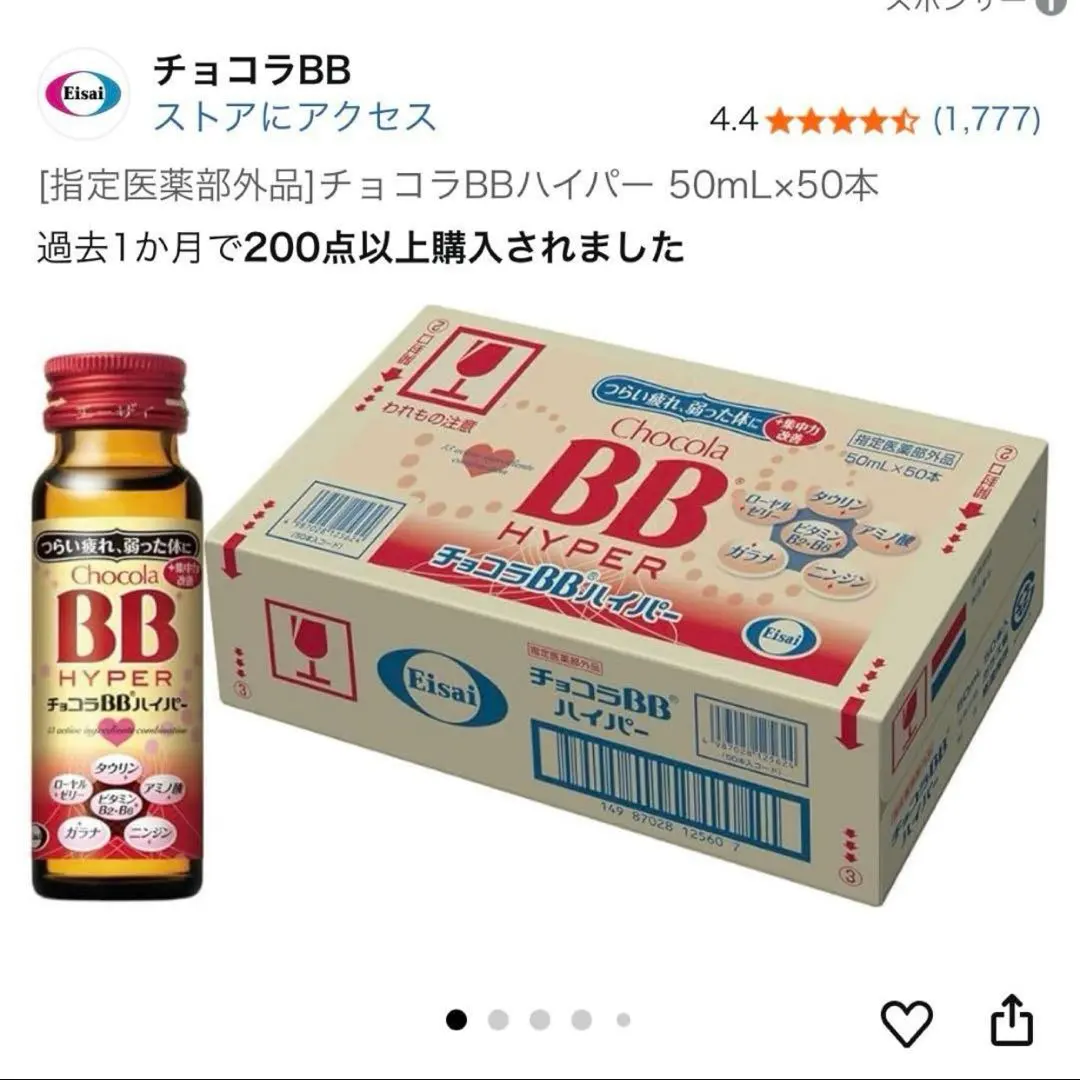The height and width of the screenshot is (1080, 1080).
Task: Open the ストアにアクセス store link
Action: click(x=295, y=118)
